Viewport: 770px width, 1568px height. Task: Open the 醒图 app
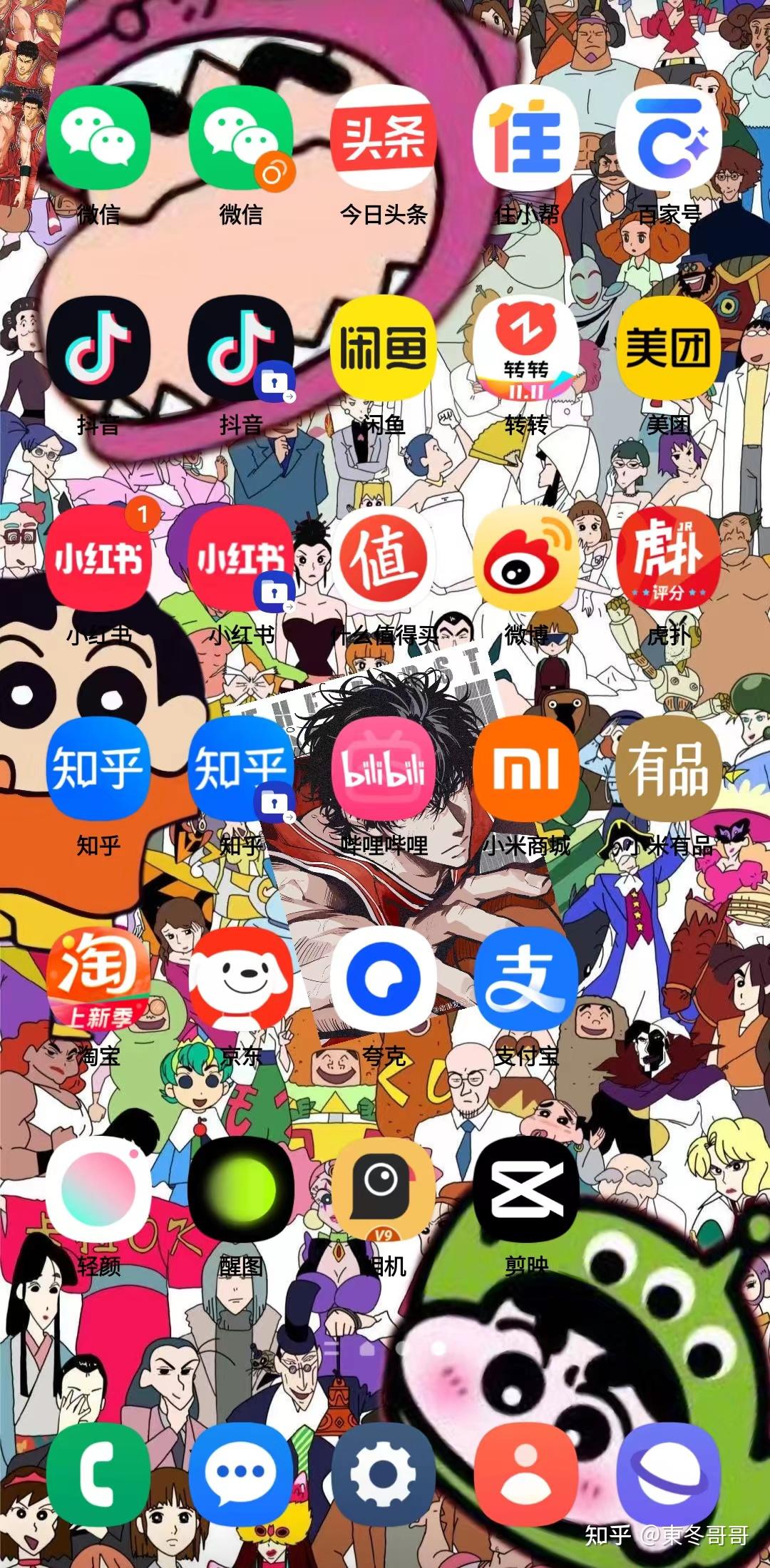(x=241, y=1189)
